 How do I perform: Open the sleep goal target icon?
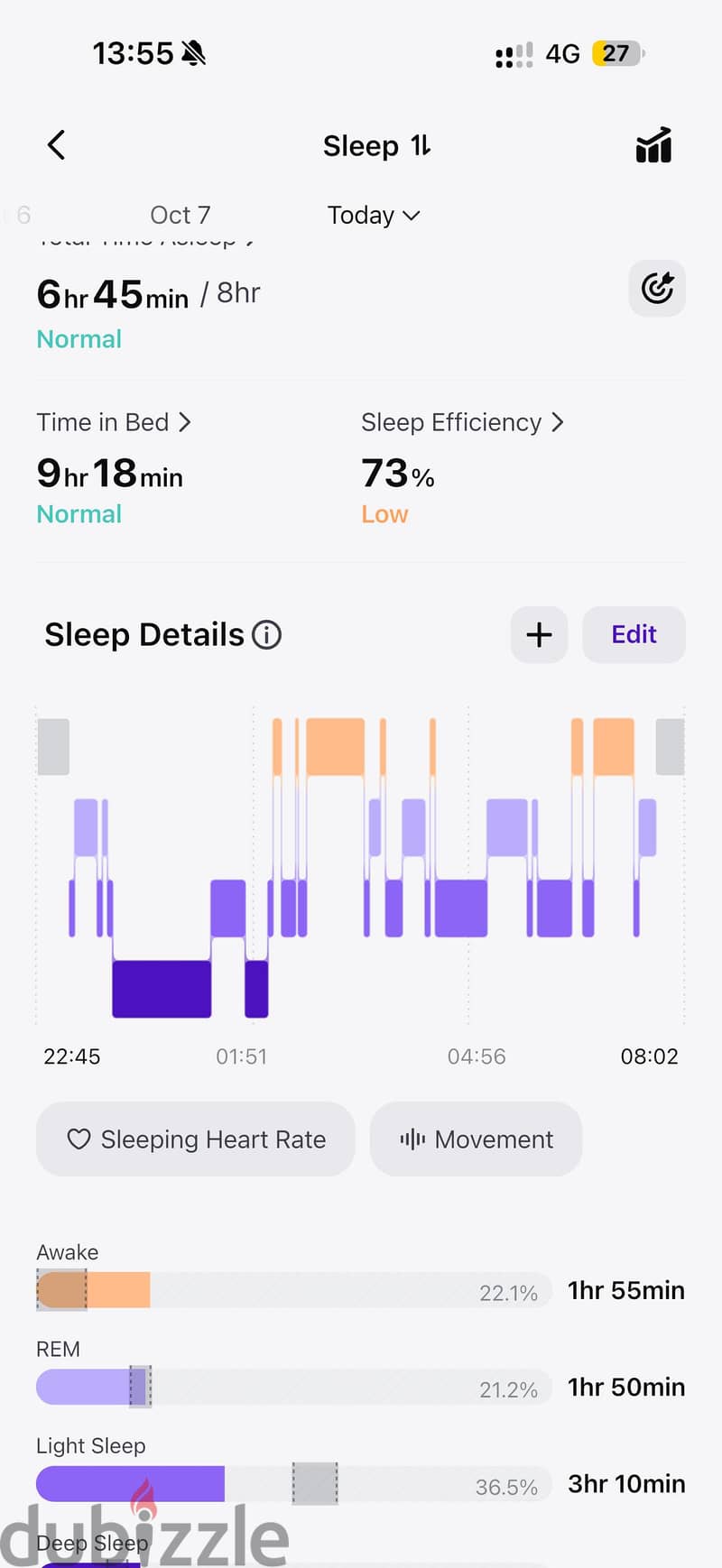tap(657, 289)
